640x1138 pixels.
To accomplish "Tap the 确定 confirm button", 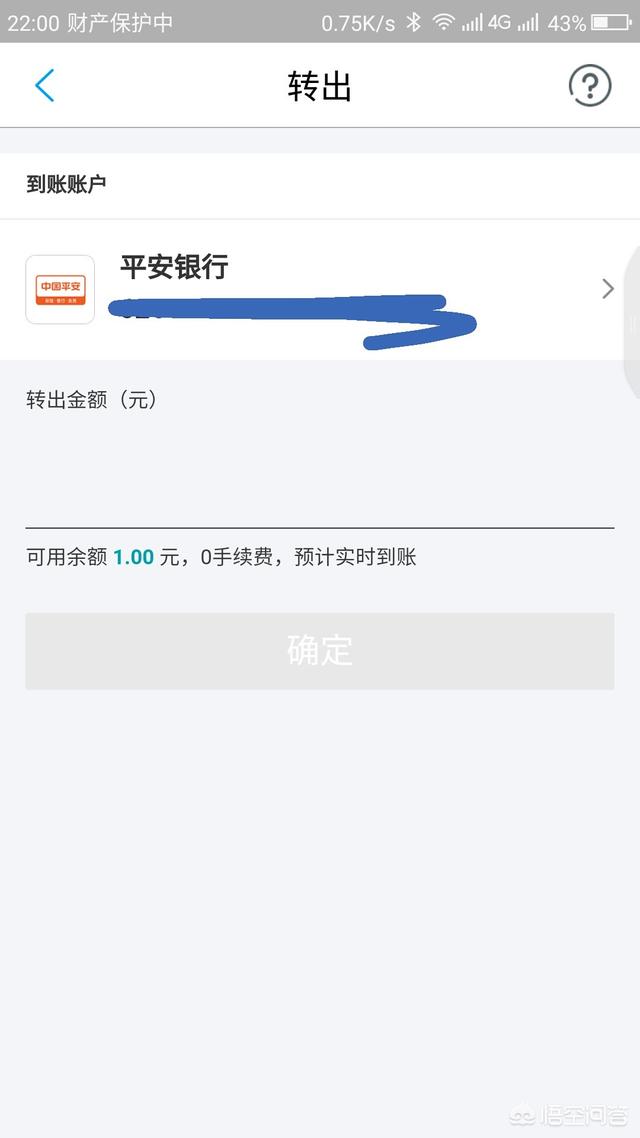I will (x=320, y=651).
